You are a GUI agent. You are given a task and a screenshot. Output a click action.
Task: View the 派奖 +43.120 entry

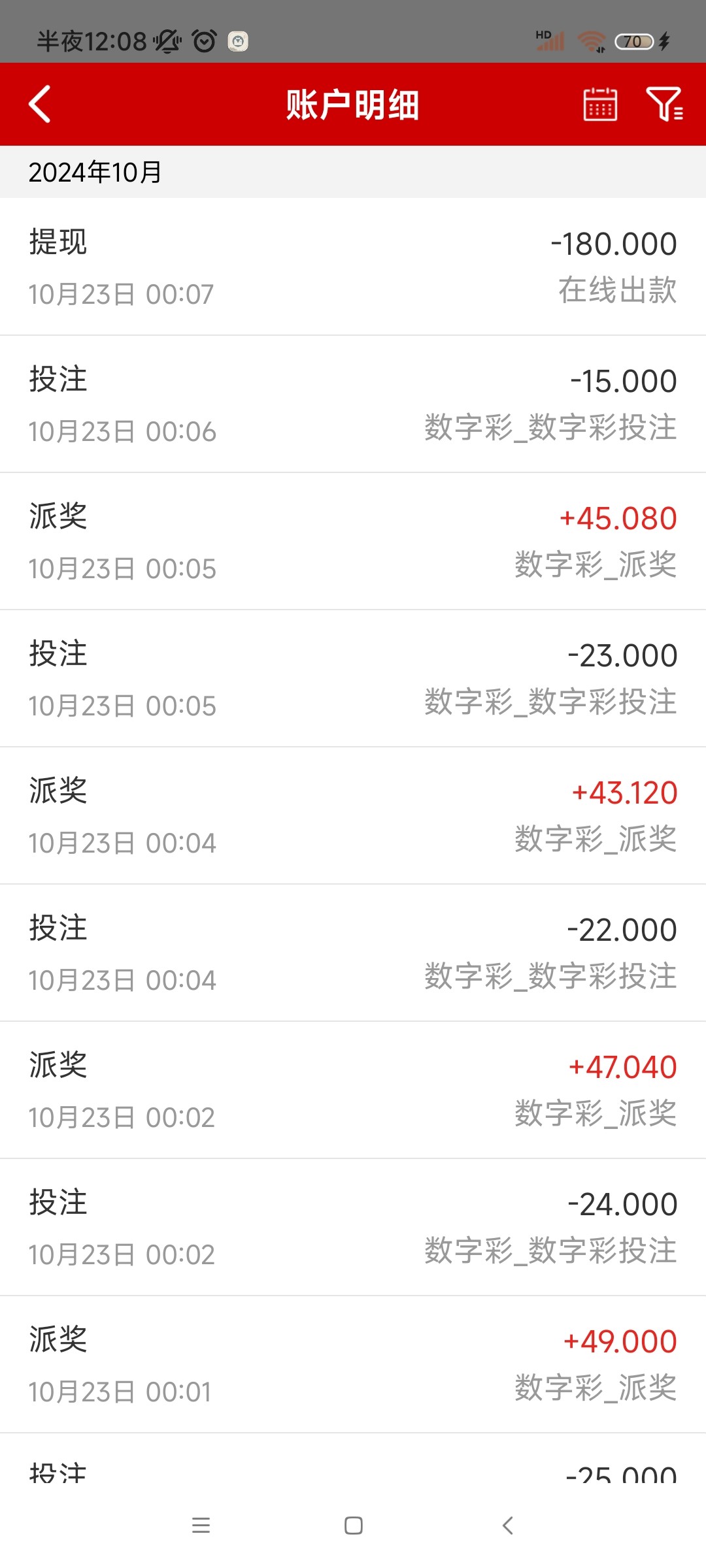coord(353,815)
